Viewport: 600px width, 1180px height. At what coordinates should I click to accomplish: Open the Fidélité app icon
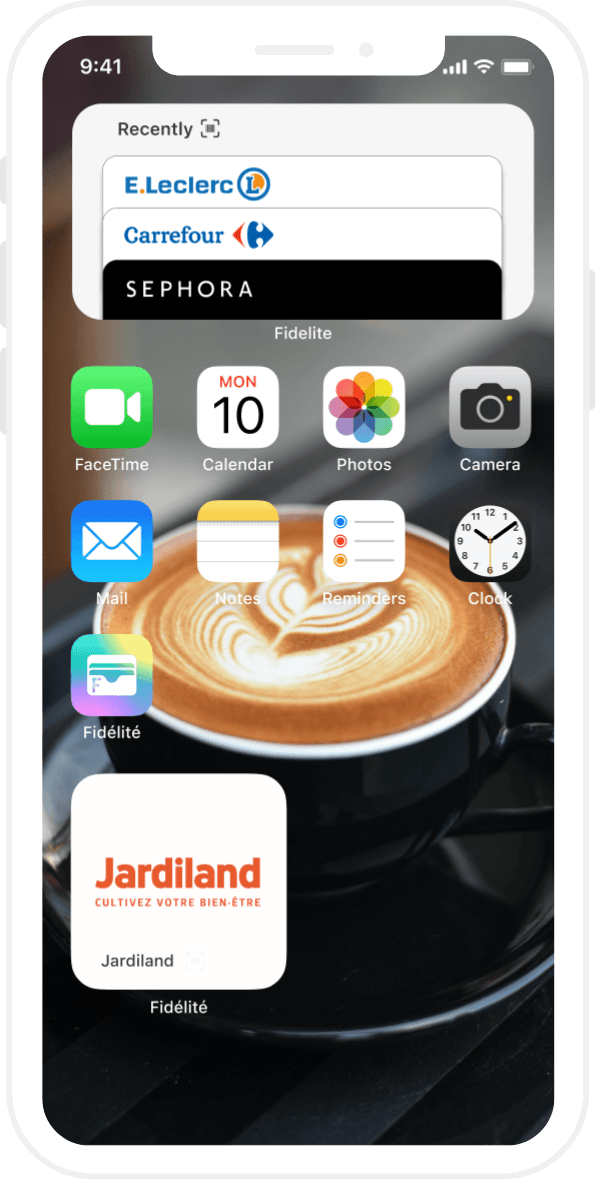[x=112, y=675]
